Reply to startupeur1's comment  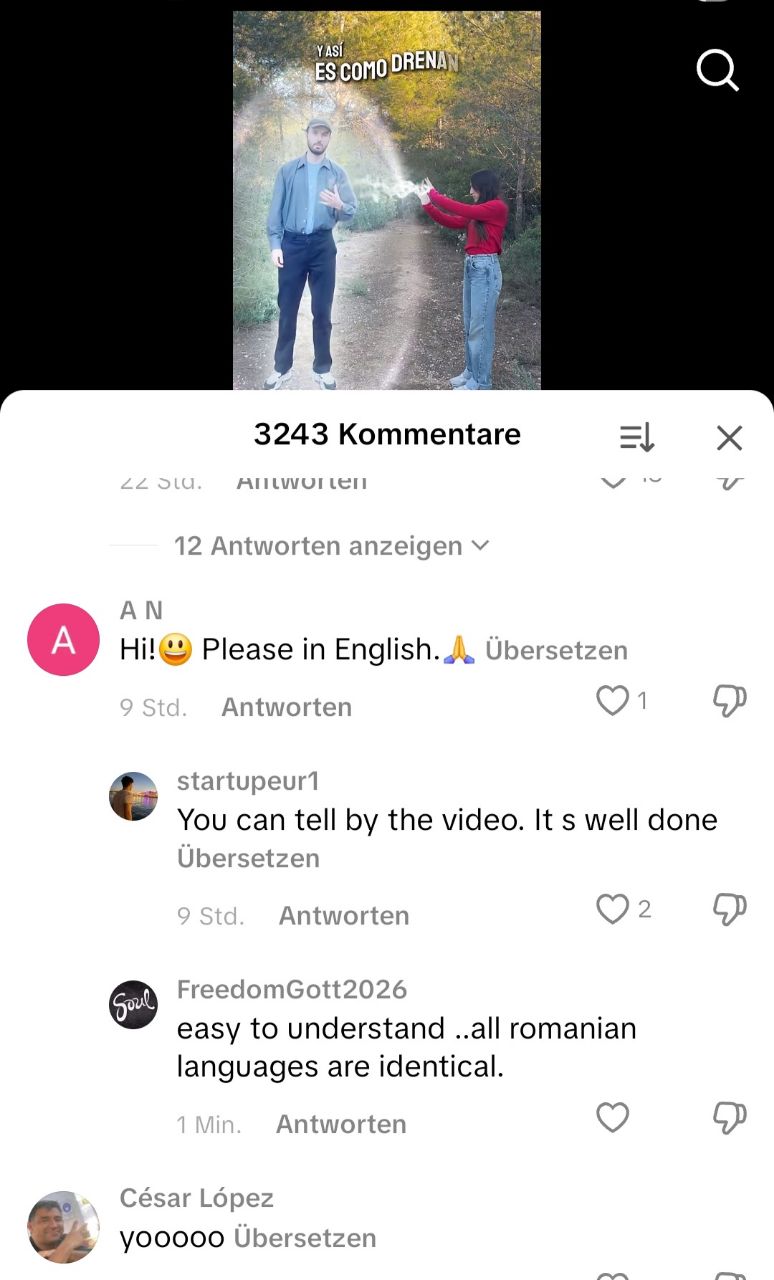343,916
